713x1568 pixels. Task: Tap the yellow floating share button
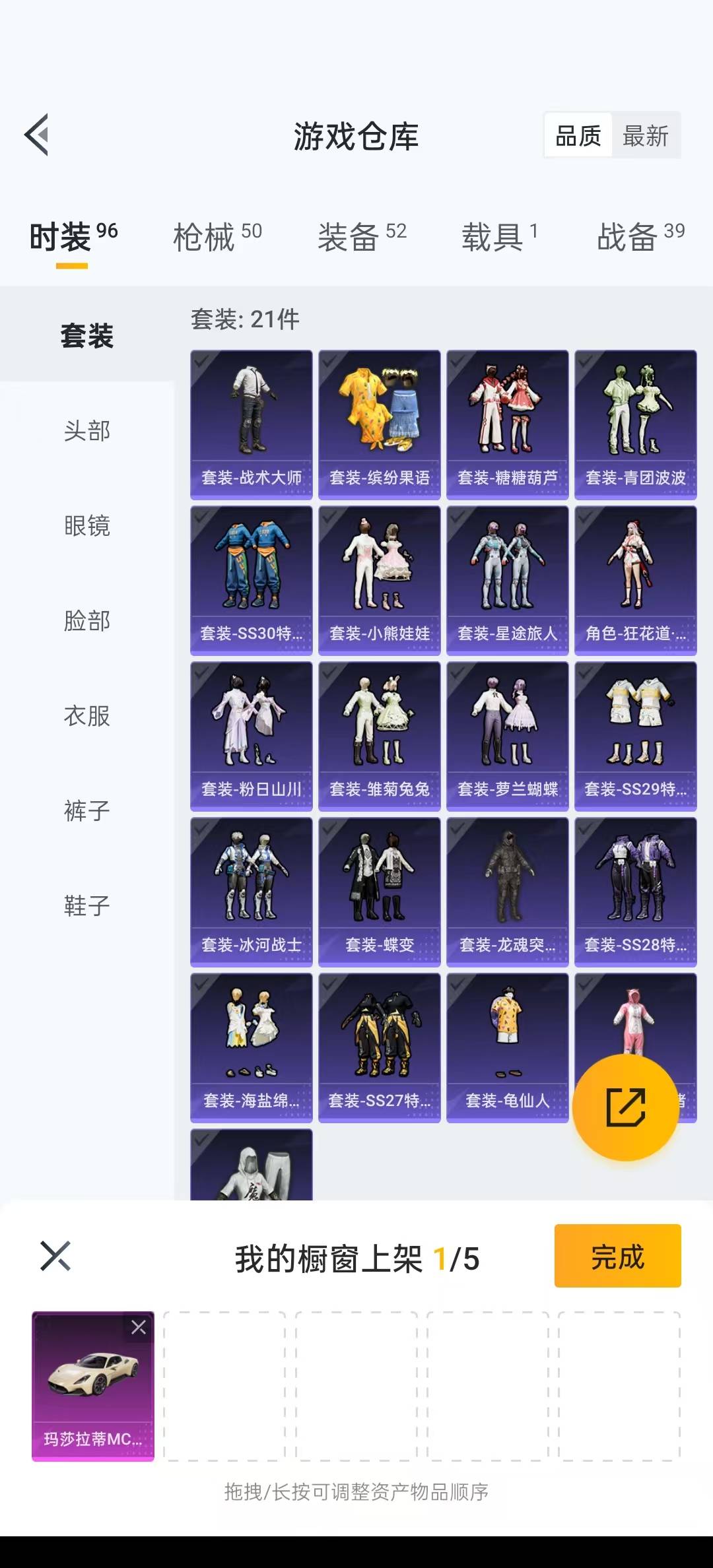625,1107
